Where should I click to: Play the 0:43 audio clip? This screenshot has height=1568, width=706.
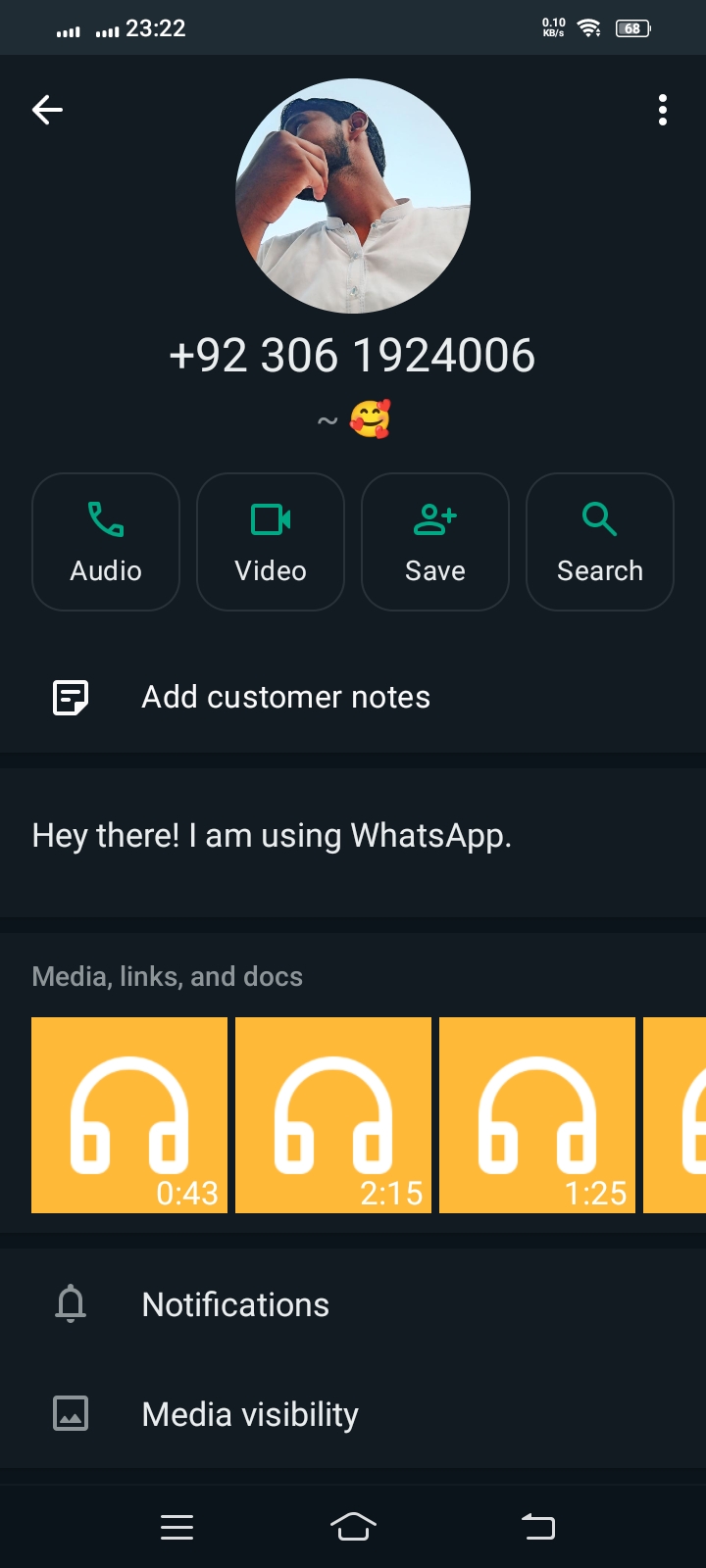point(129,1115)
